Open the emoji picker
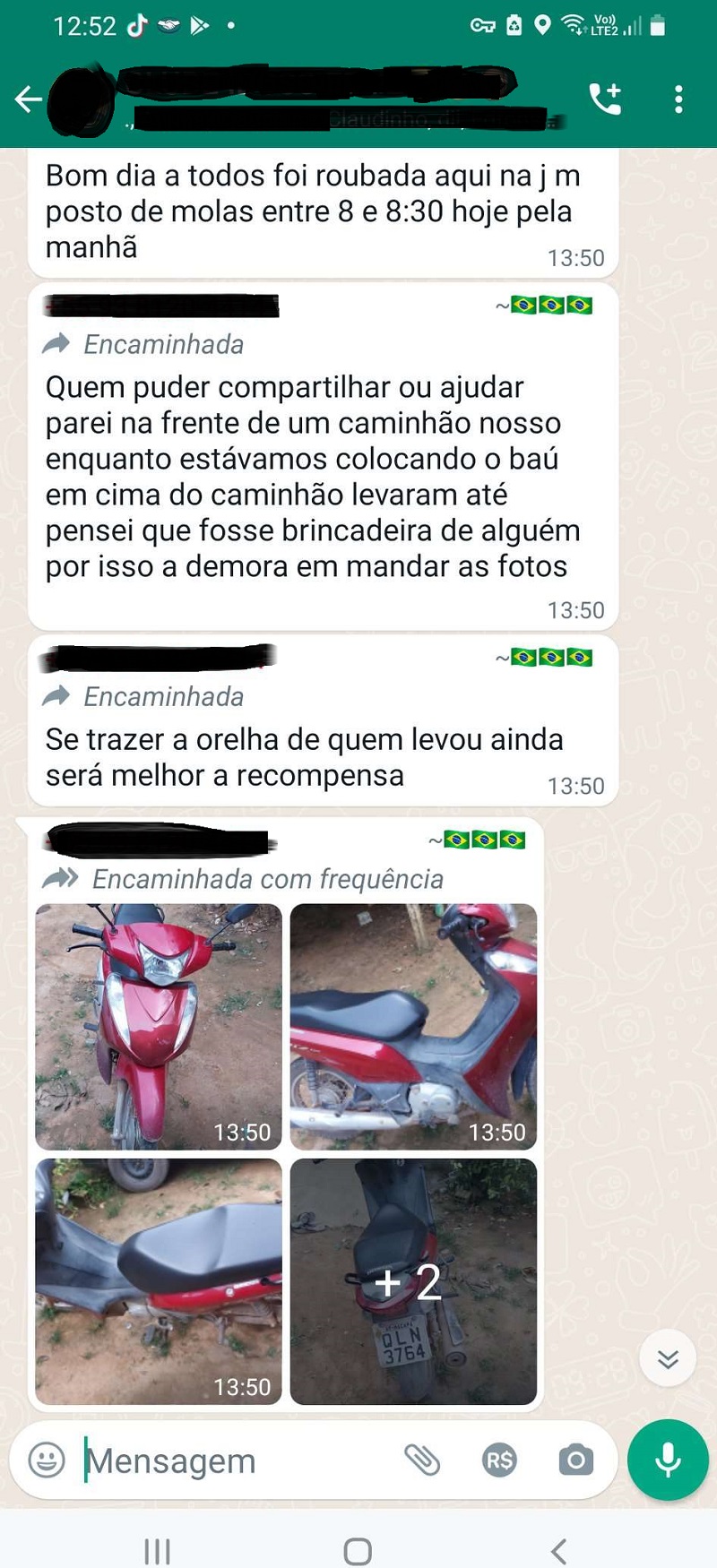 pyautogui.click(x=47, y=1460)
